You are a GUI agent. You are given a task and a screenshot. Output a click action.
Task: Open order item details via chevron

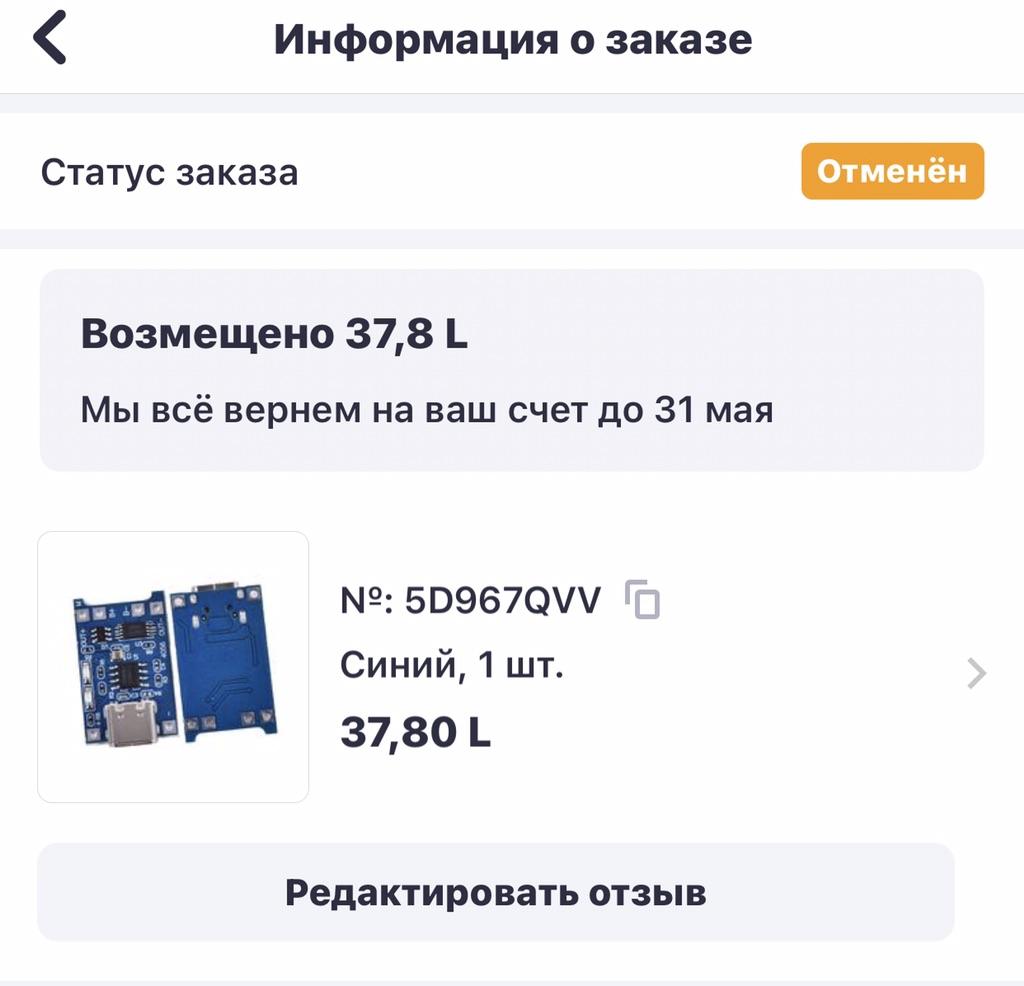977,674
